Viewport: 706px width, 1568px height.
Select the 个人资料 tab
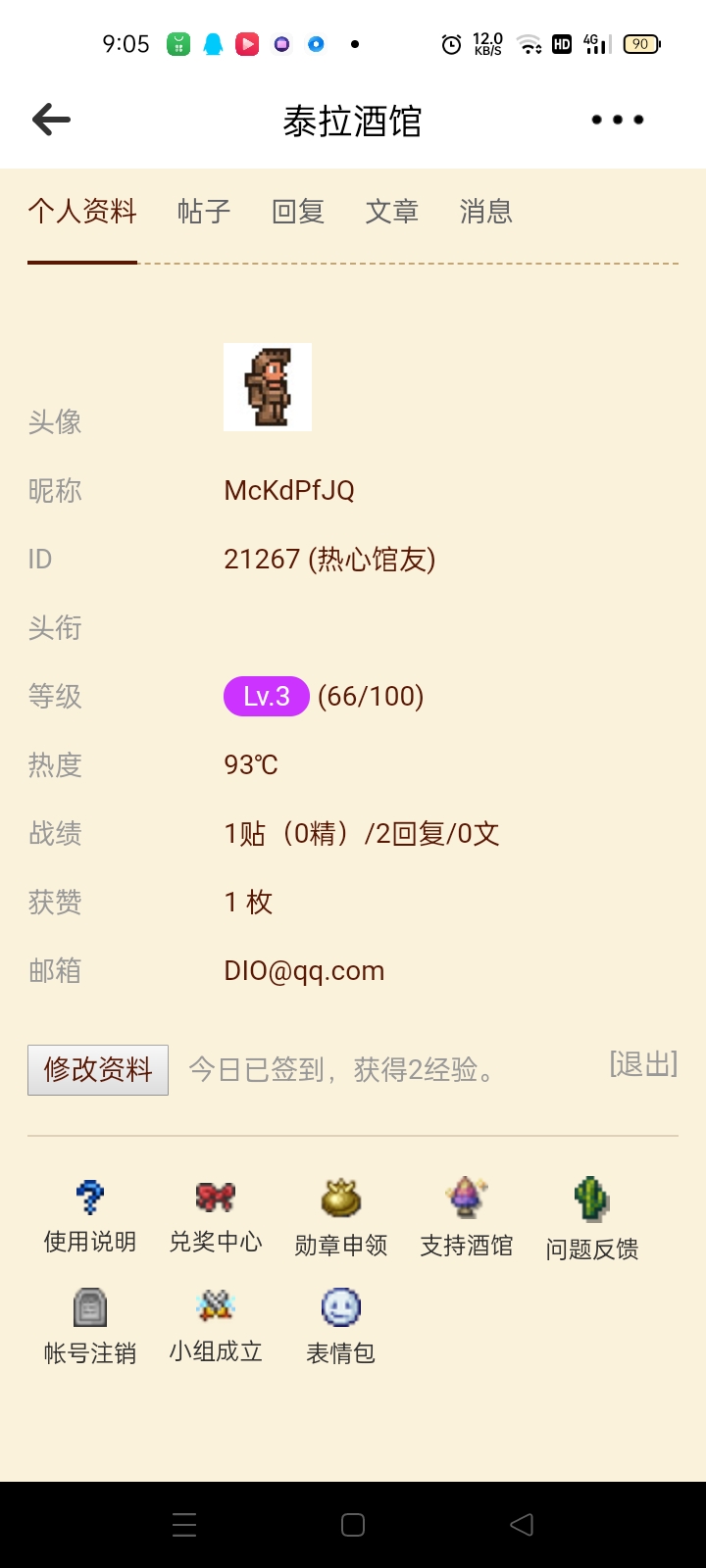82,212
